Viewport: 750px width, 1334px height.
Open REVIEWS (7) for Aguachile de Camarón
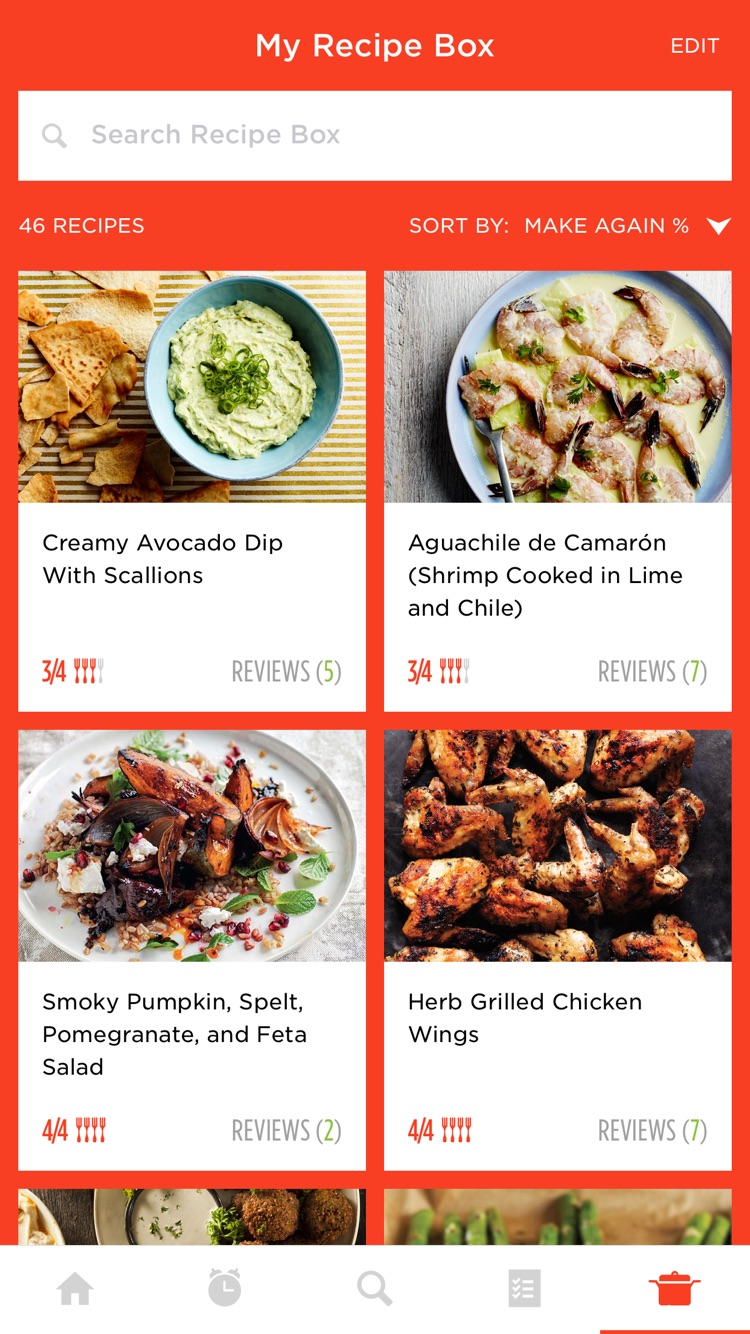(x=652, y=671)
